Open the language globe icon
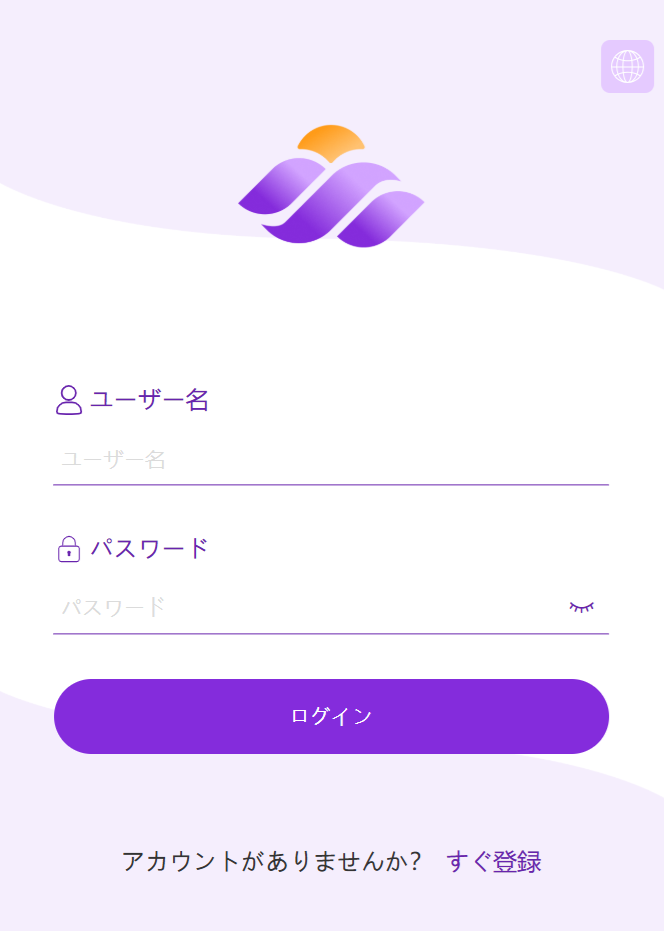The image size is (664, 931). coord(627,67)
